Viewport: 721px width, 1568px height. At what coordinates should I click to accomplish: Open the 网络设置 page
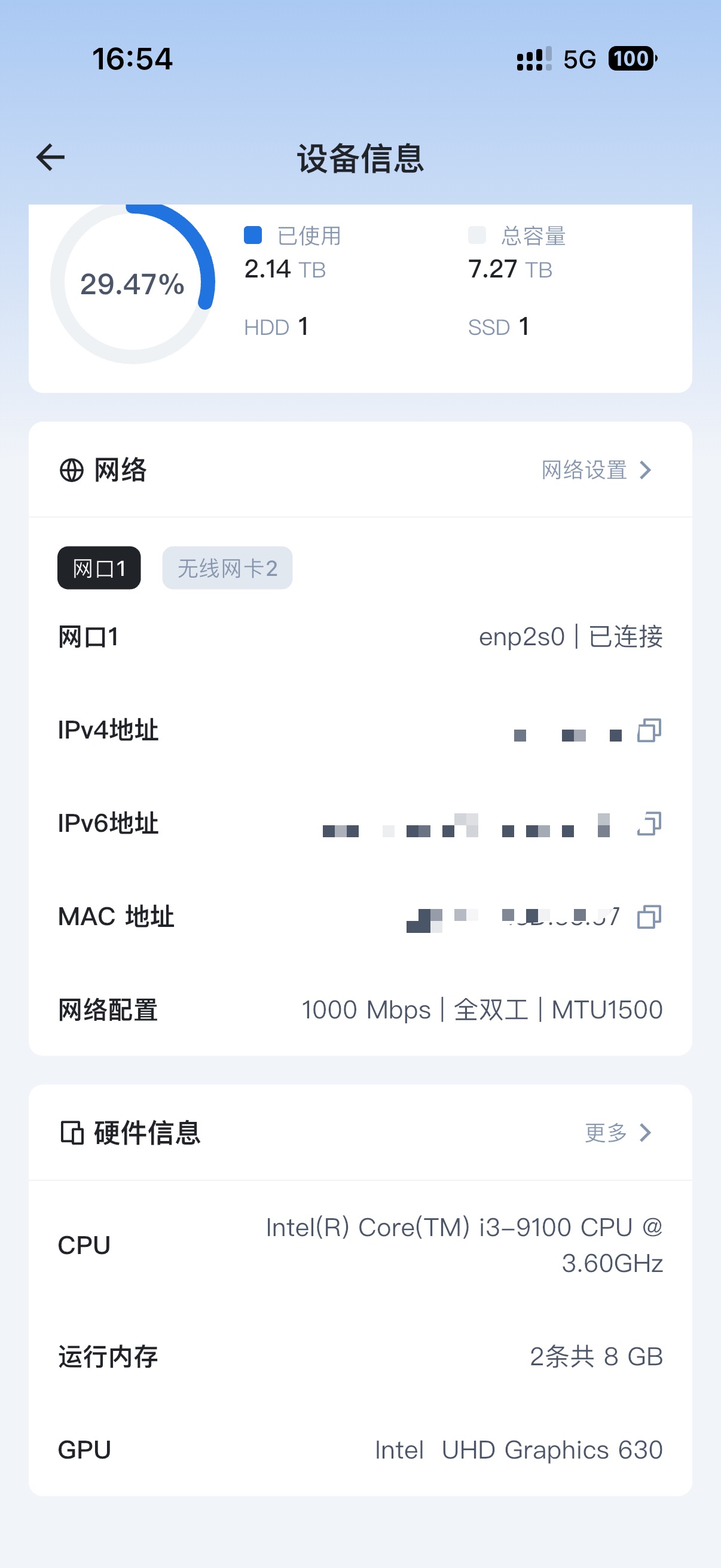(x=584, y=469)
